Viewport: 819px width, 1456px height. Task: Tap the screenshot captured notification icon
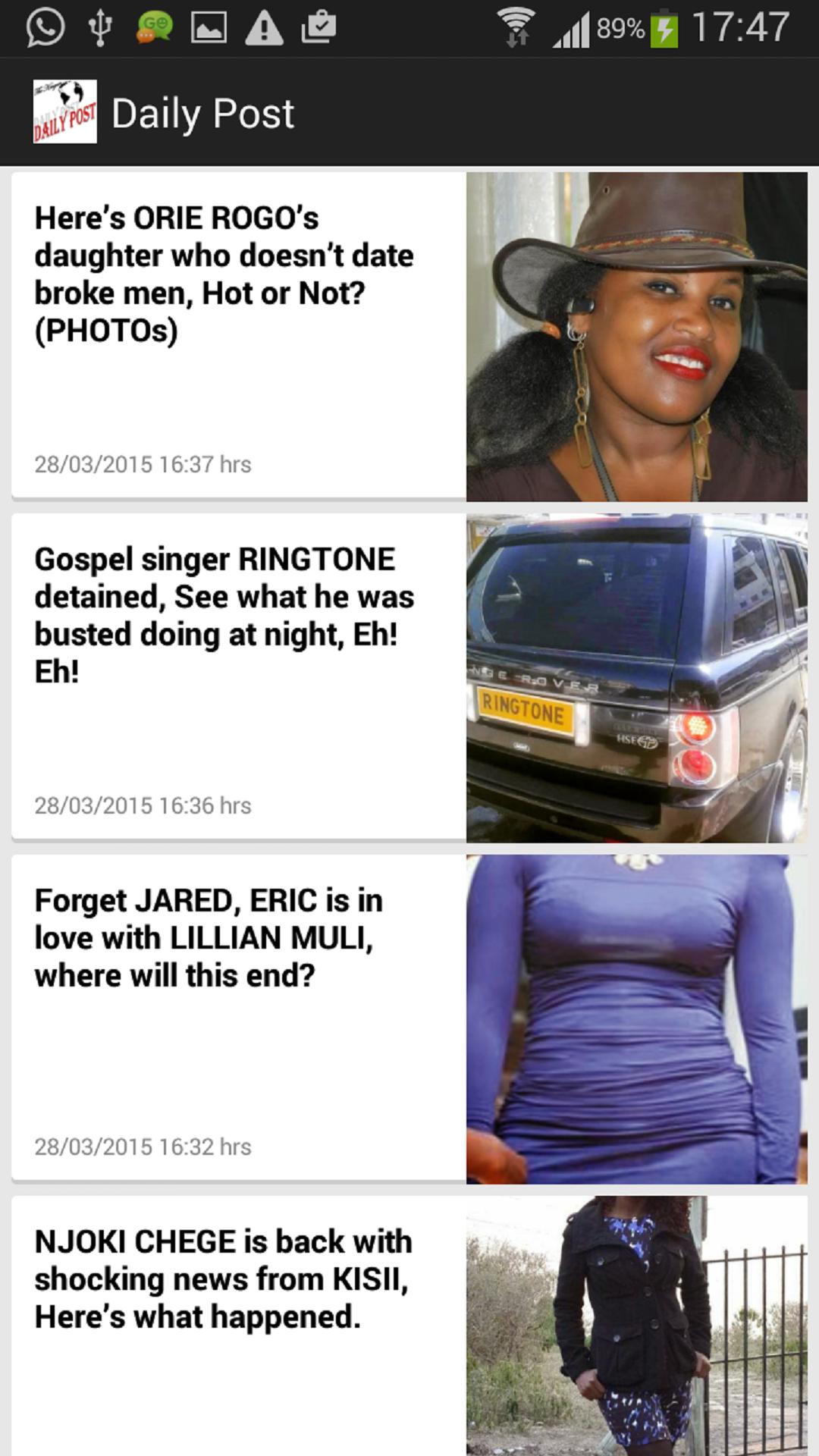209,25
